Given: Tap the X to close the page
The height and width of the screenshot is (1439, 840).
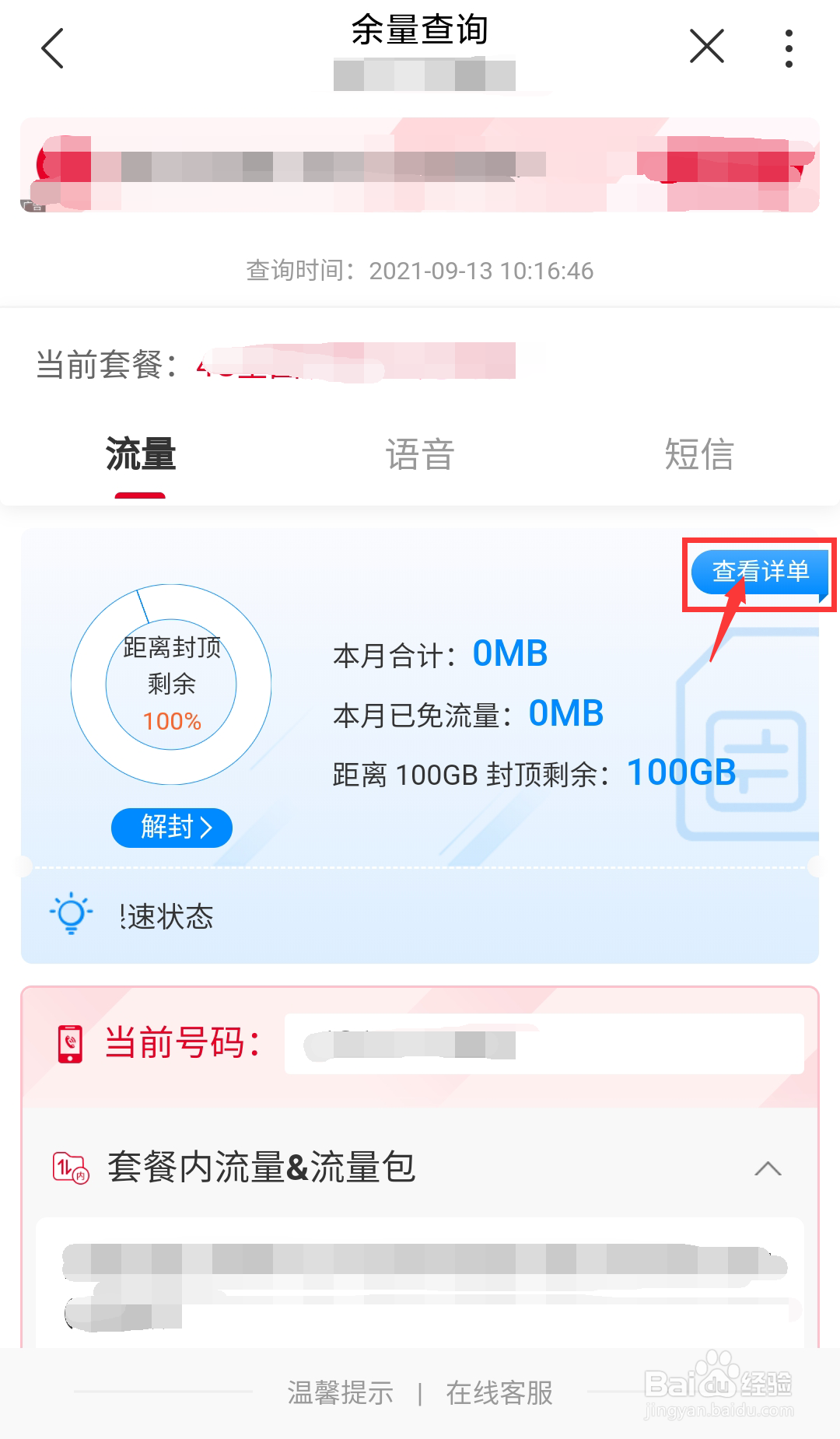Looking at the screenshot, I should pyautogui.click(x=706, y=47).
